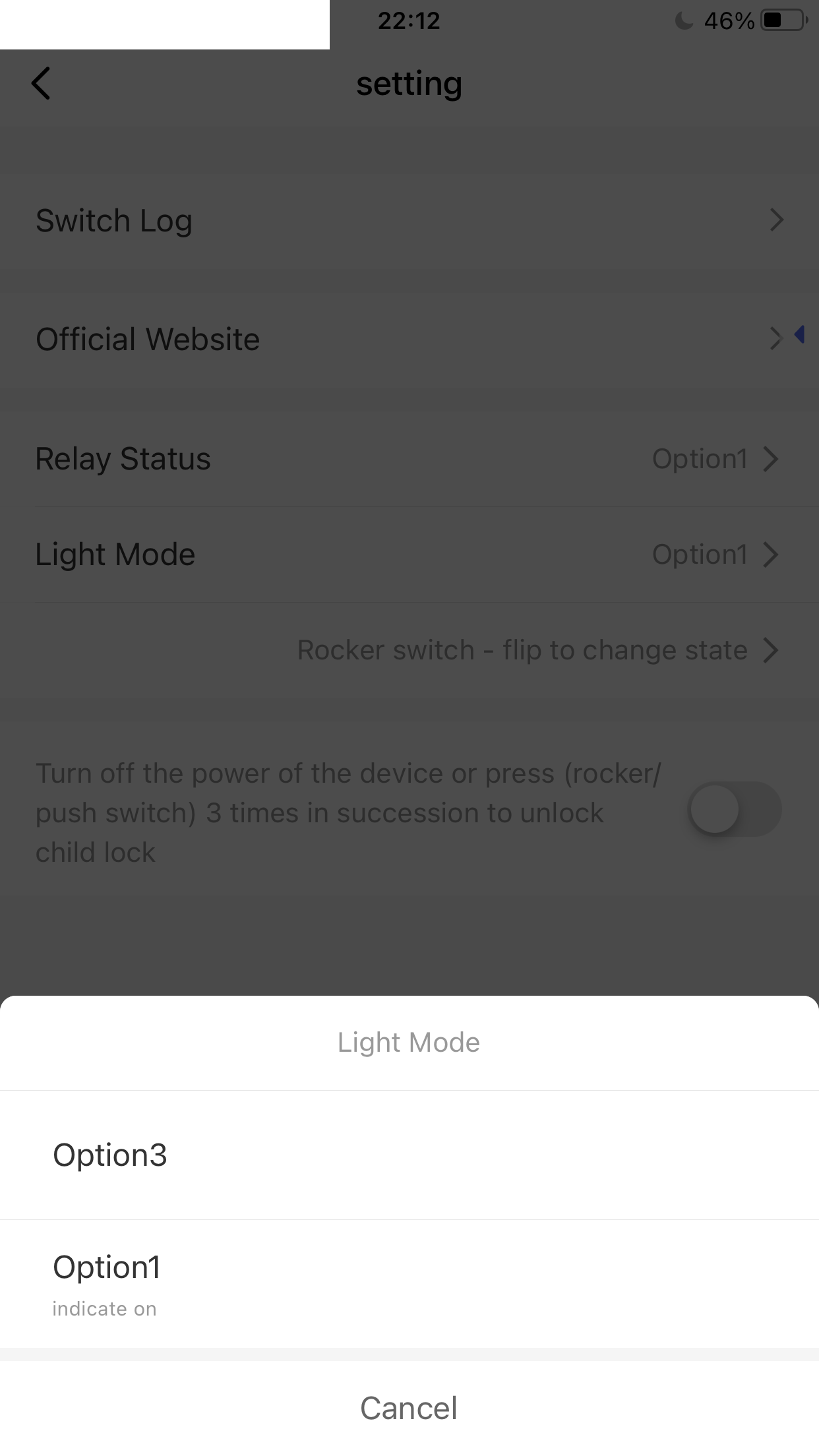Cancel the Light Mode picker
819x1456 pixels.
(x=409, y=1409)
